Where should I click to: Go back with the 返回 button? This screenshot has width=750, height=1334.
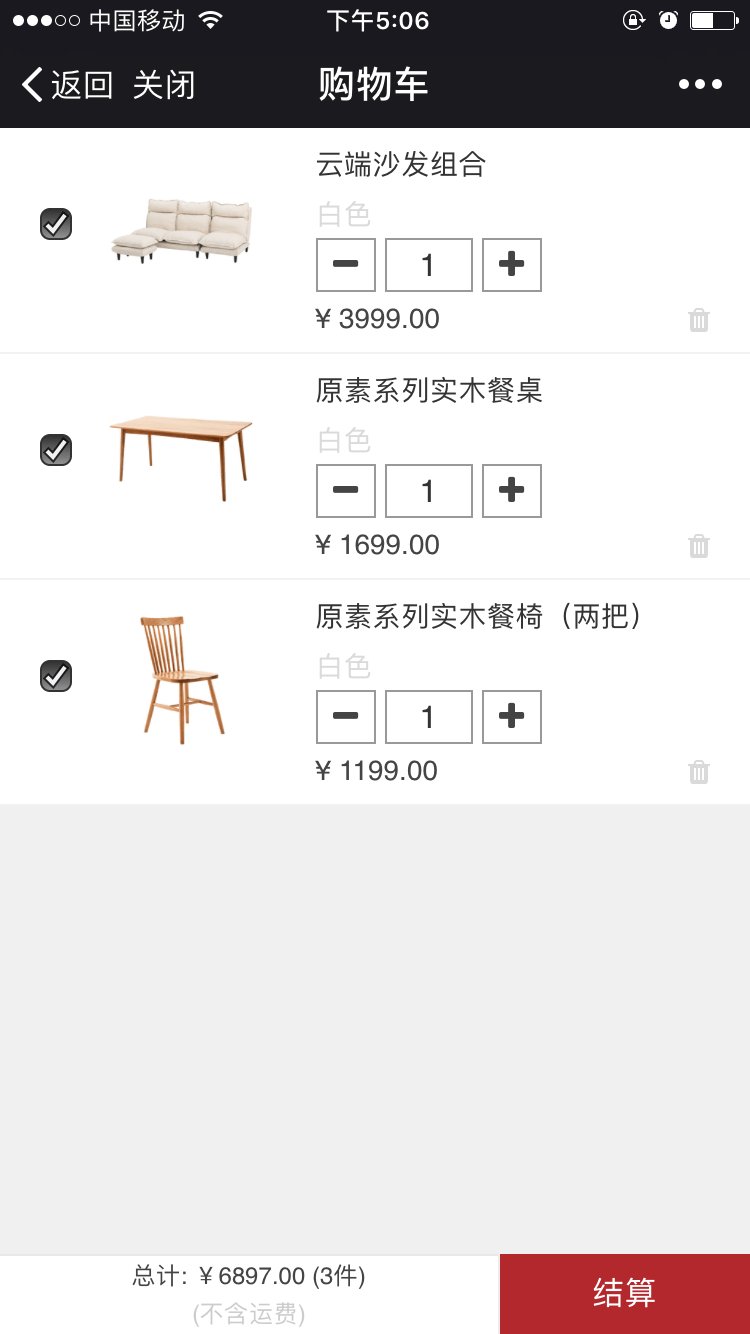point(66,85)
